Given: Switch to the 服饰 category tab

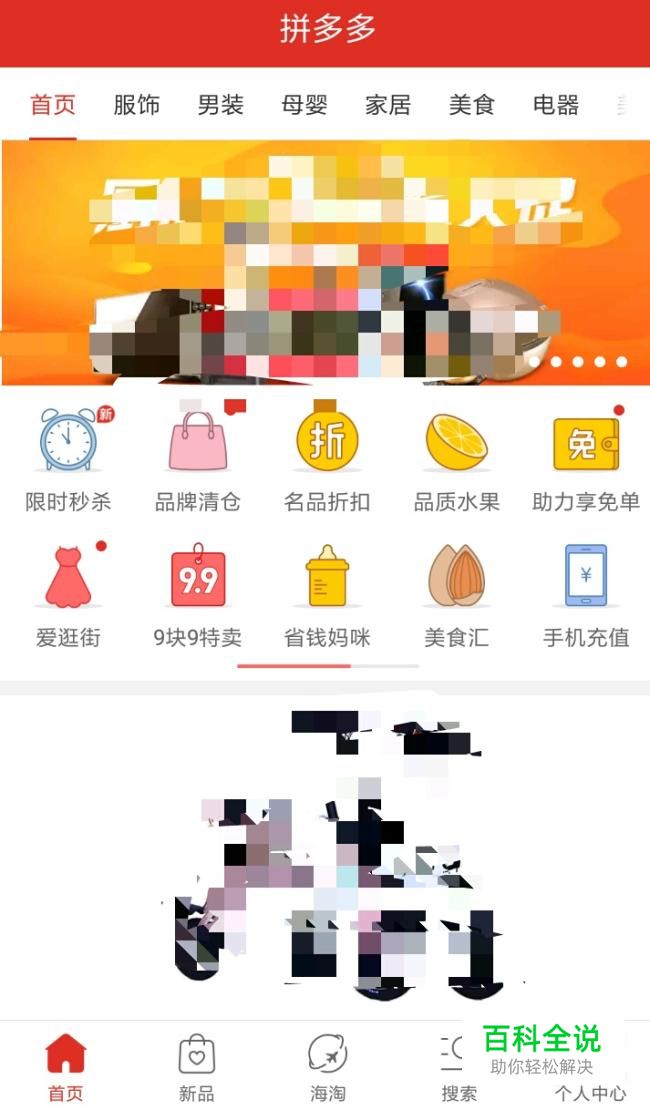Looking at the screenshot, I should point(136,104).
